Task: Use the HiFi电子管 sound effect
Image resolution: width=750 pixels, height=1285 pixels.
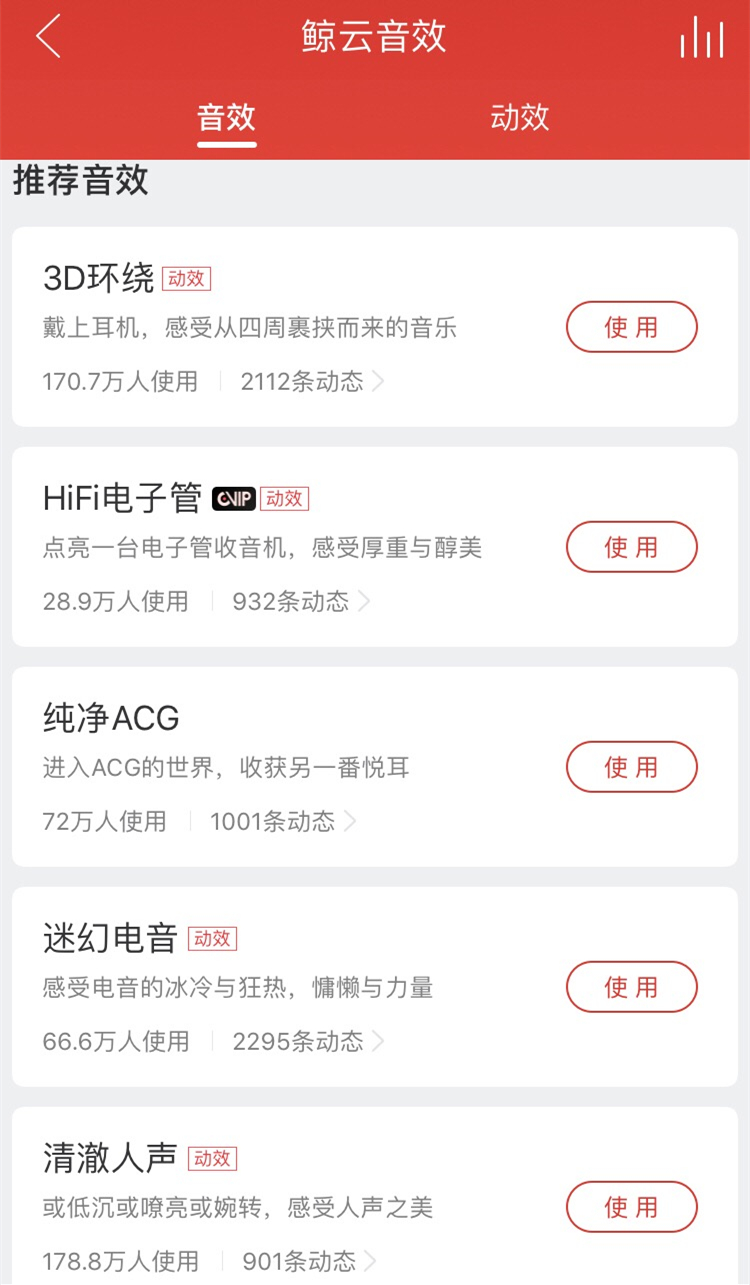Action: click(x=632, y=547)
